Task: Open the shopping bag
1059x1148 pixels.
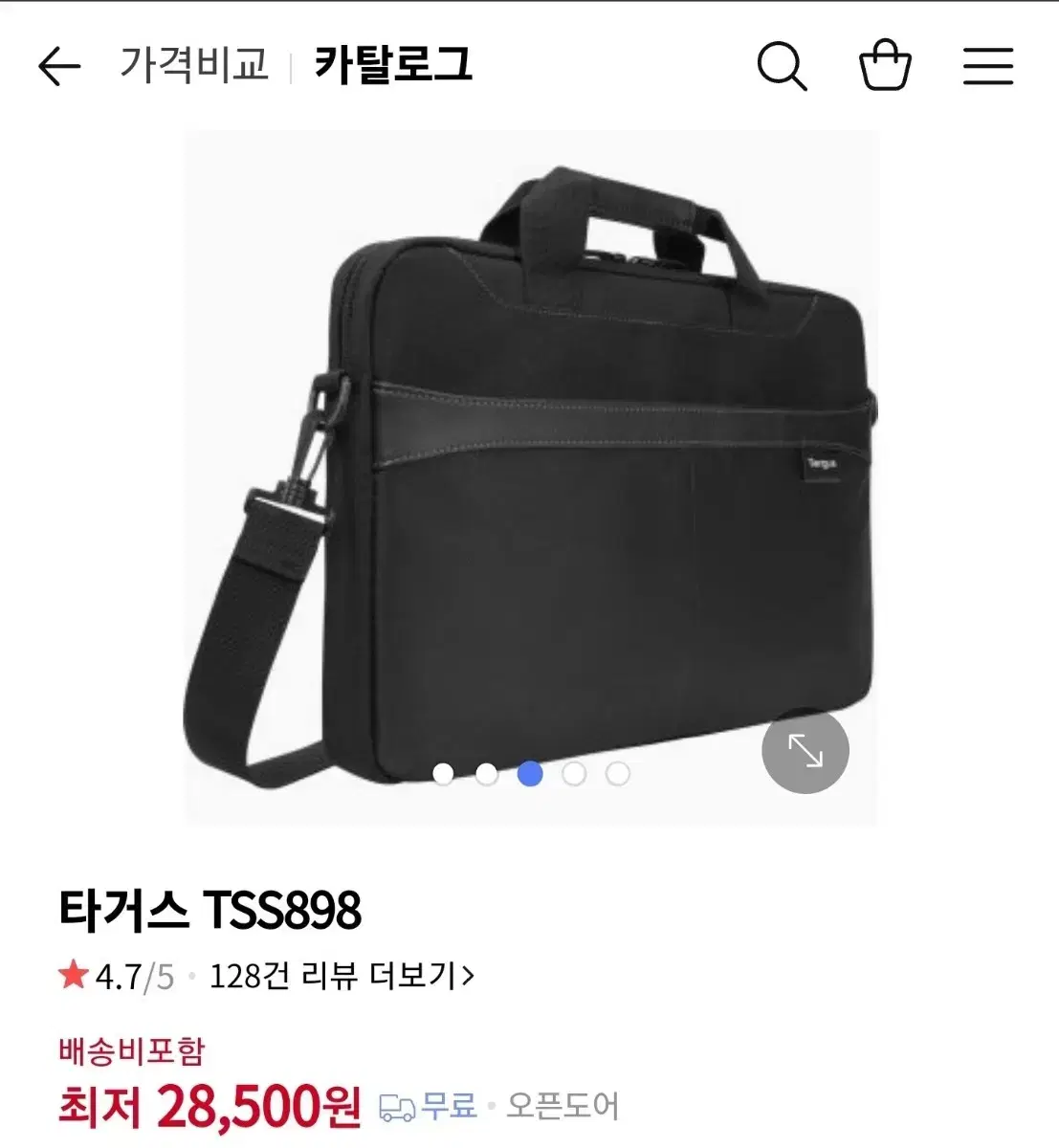Action: click(885, 65)
